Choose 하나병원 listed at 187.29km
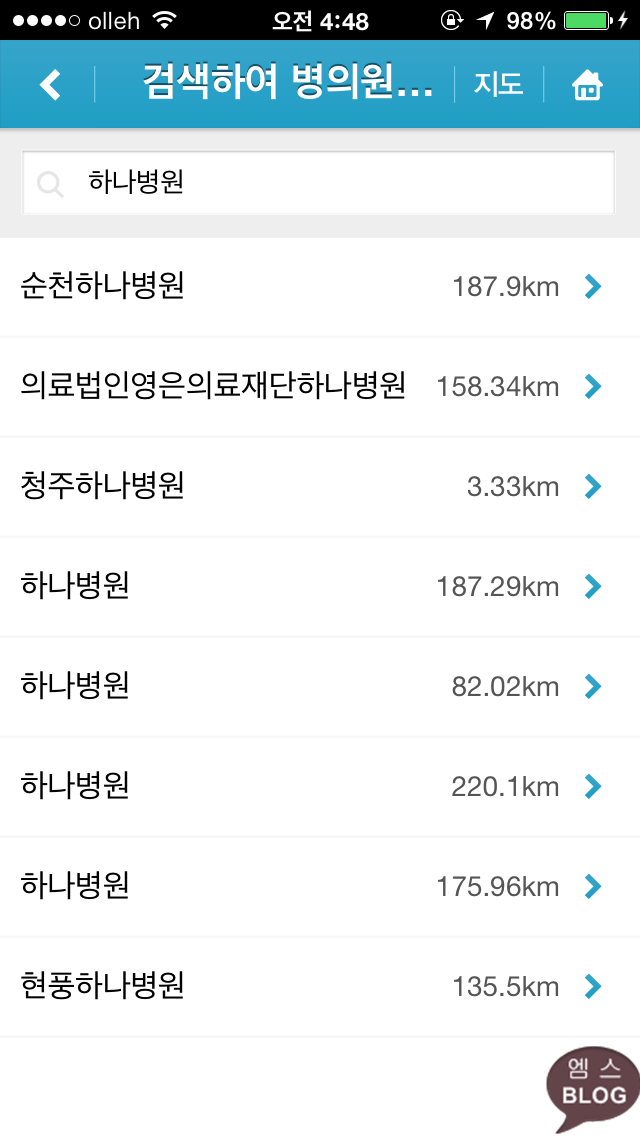This screenshot has width=640, height=1136. (320, 588)
